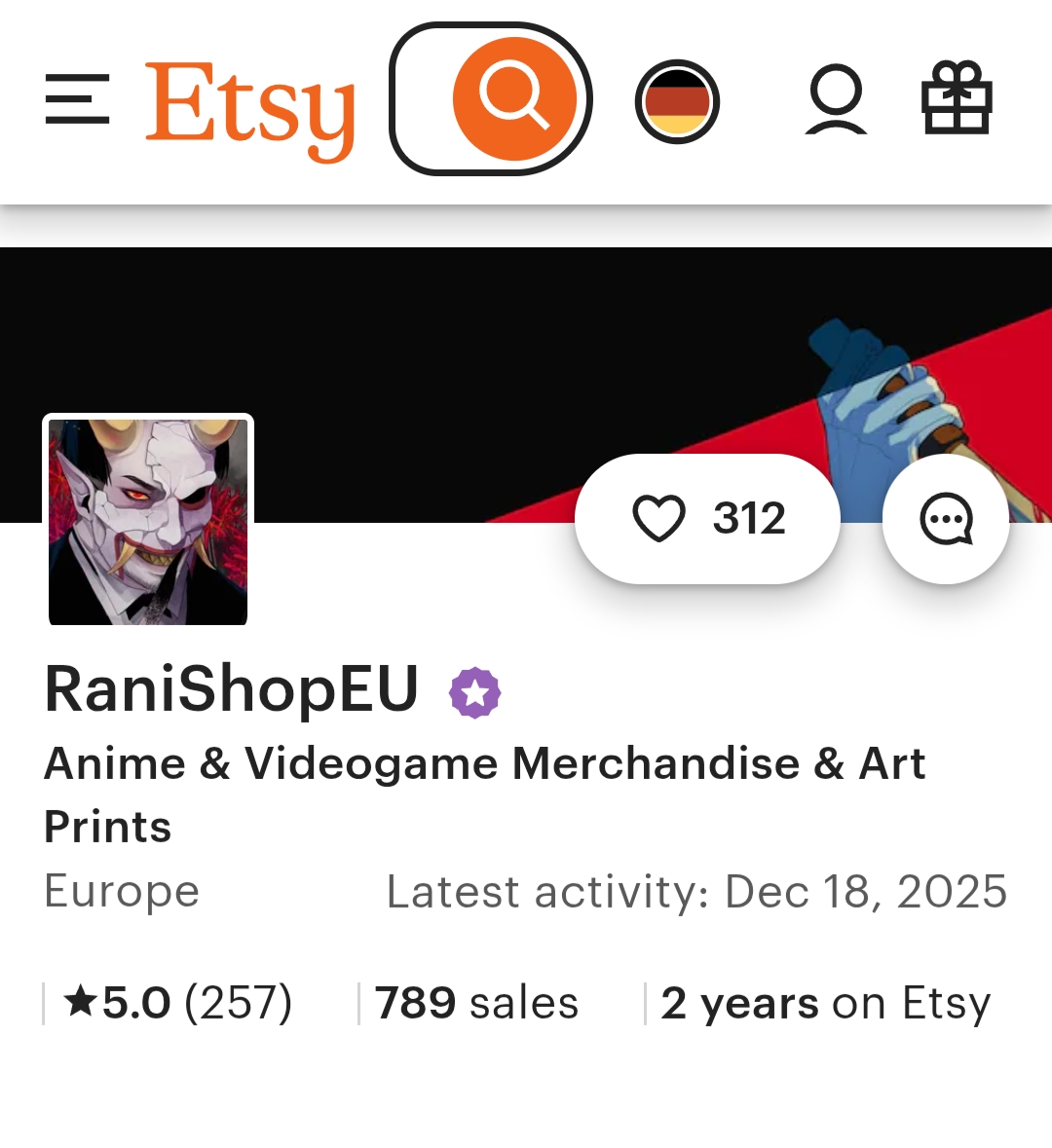
Task: Tap the orange search button
Action: pyautogui.click(x=514, y=98)
